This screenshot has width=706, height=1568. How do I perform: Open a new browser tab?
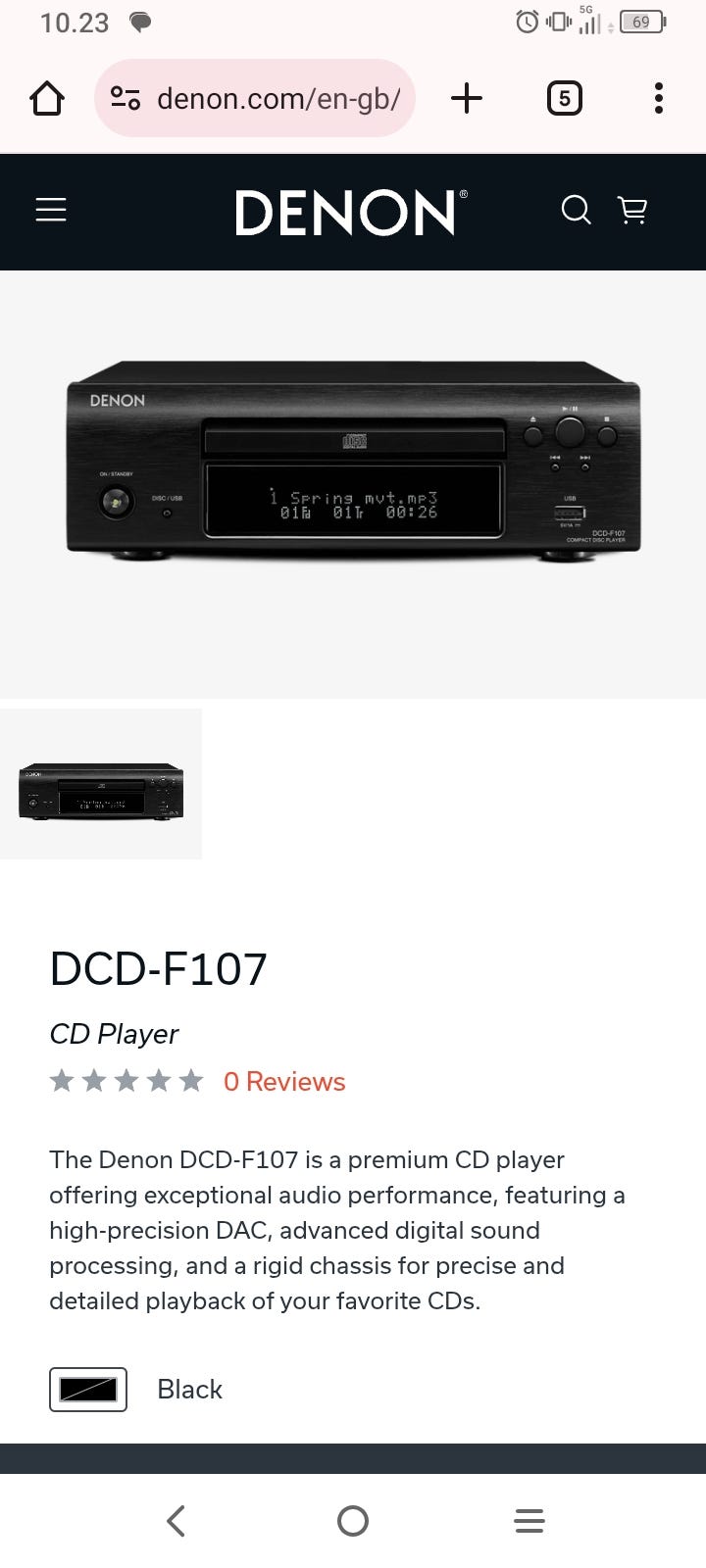pyautogui.click(x=467, y=98)
